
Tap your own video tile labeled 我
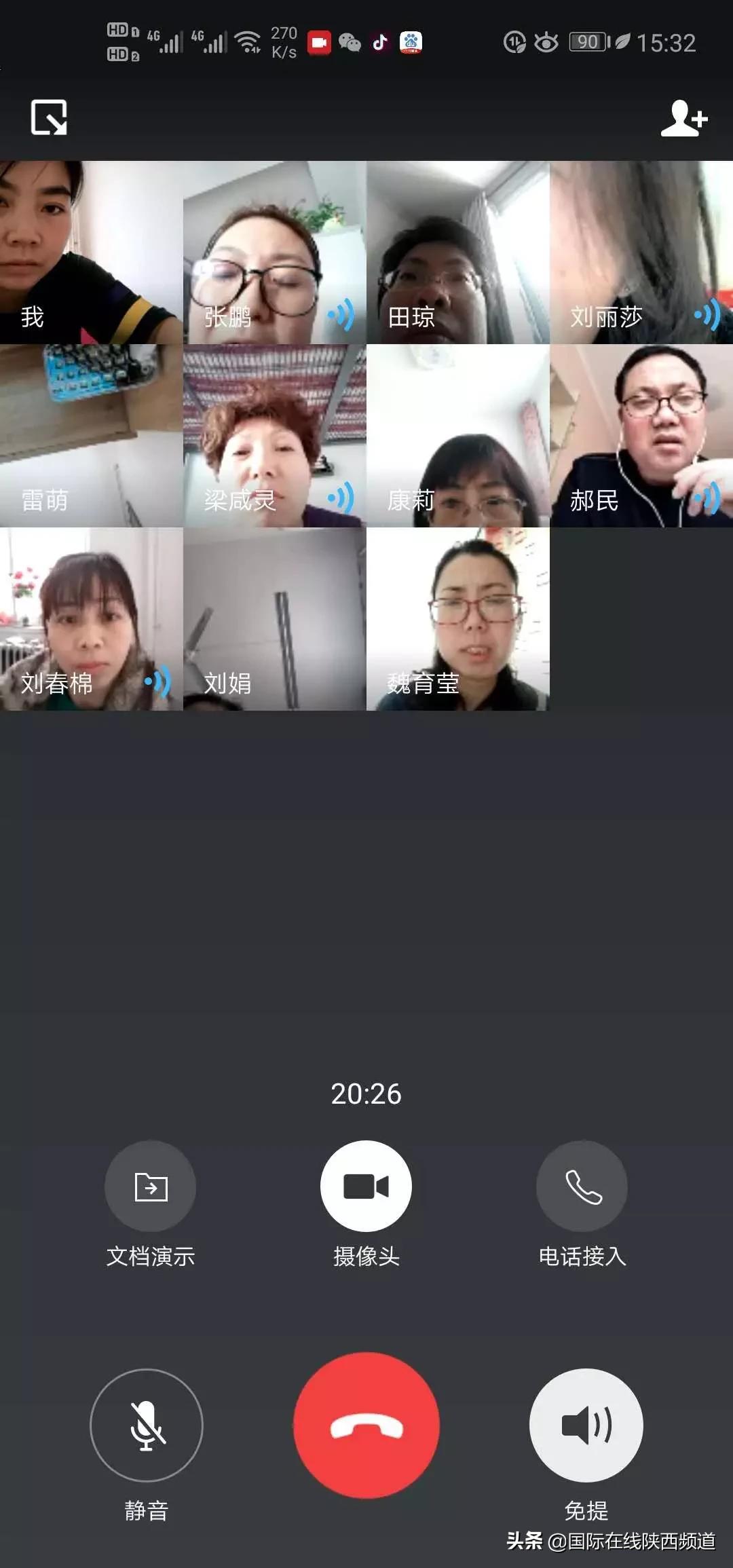(92, 251)
